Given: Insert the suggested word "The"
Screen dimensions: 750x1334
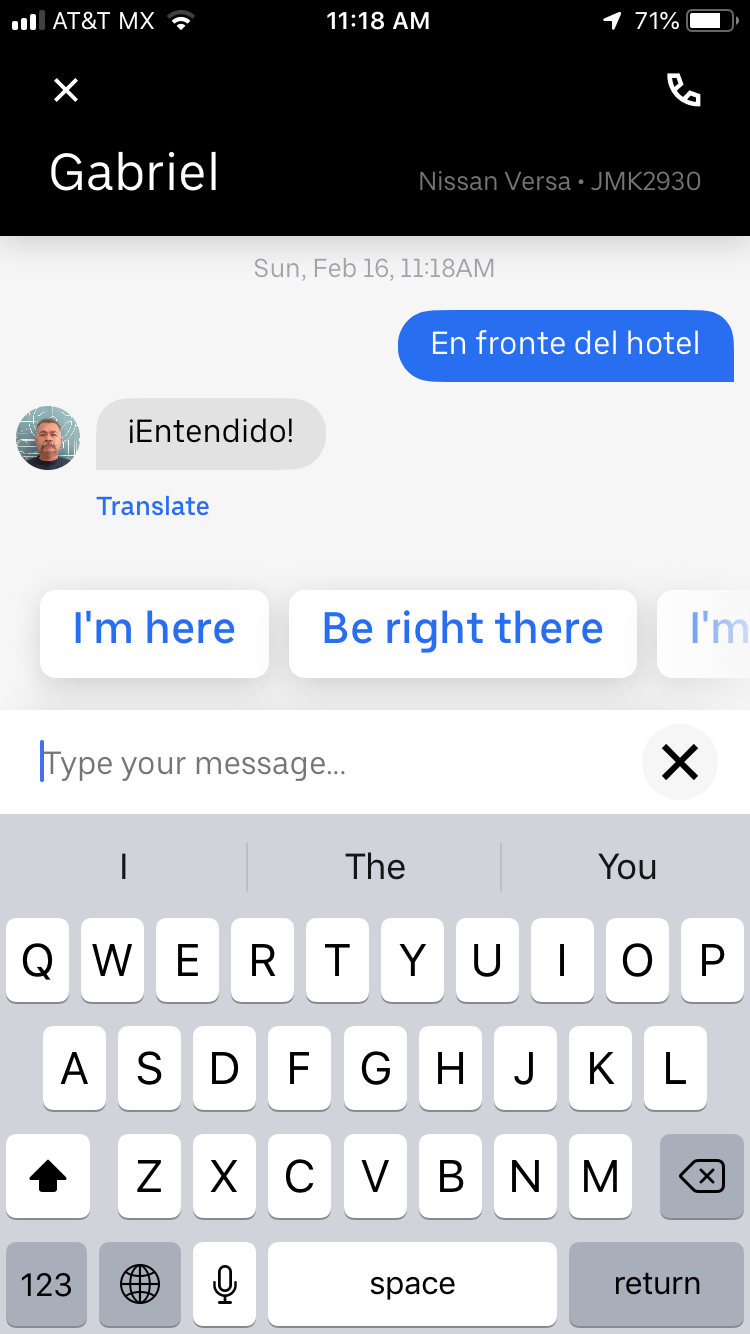Looking at the screenshot, I should pos(375,867).
